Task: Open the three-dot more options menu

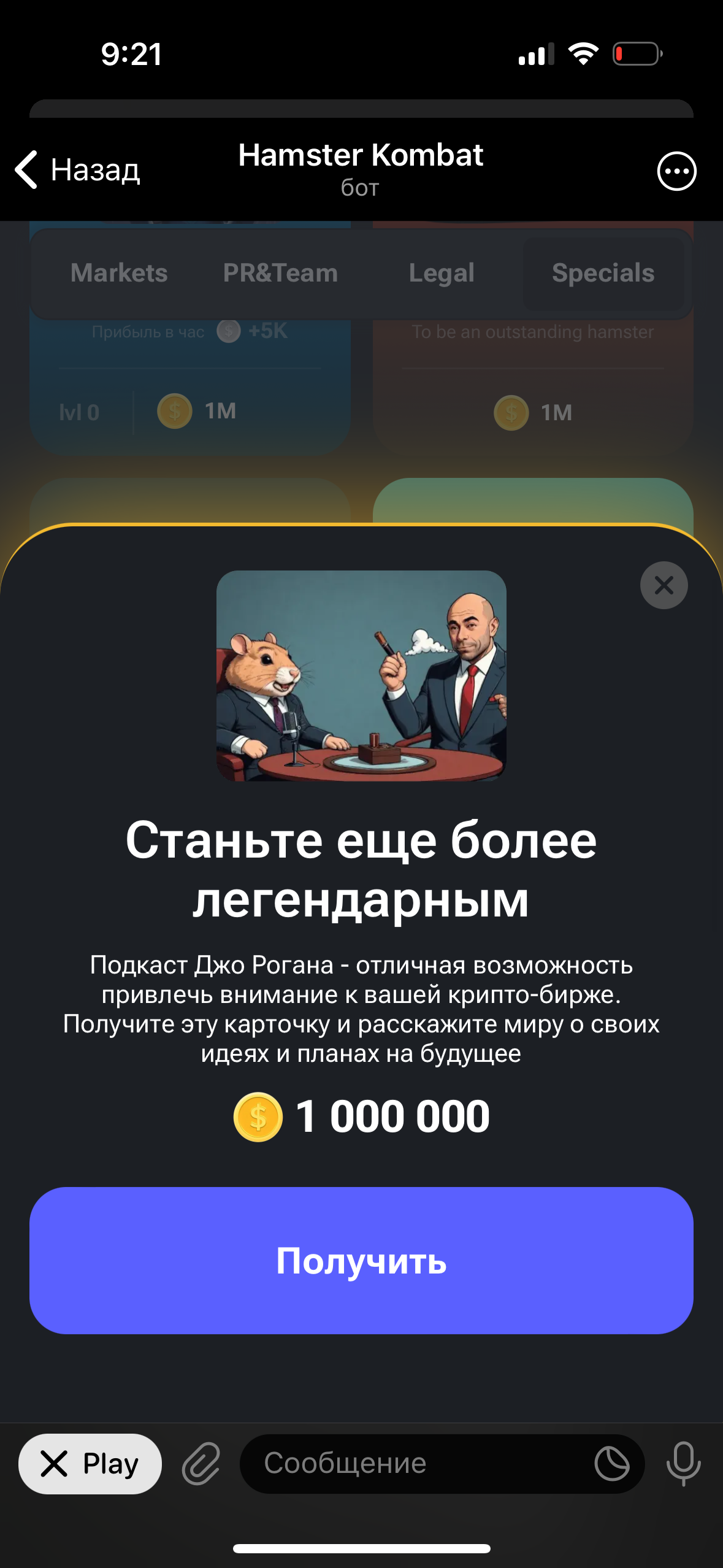Action: (676, 171)
